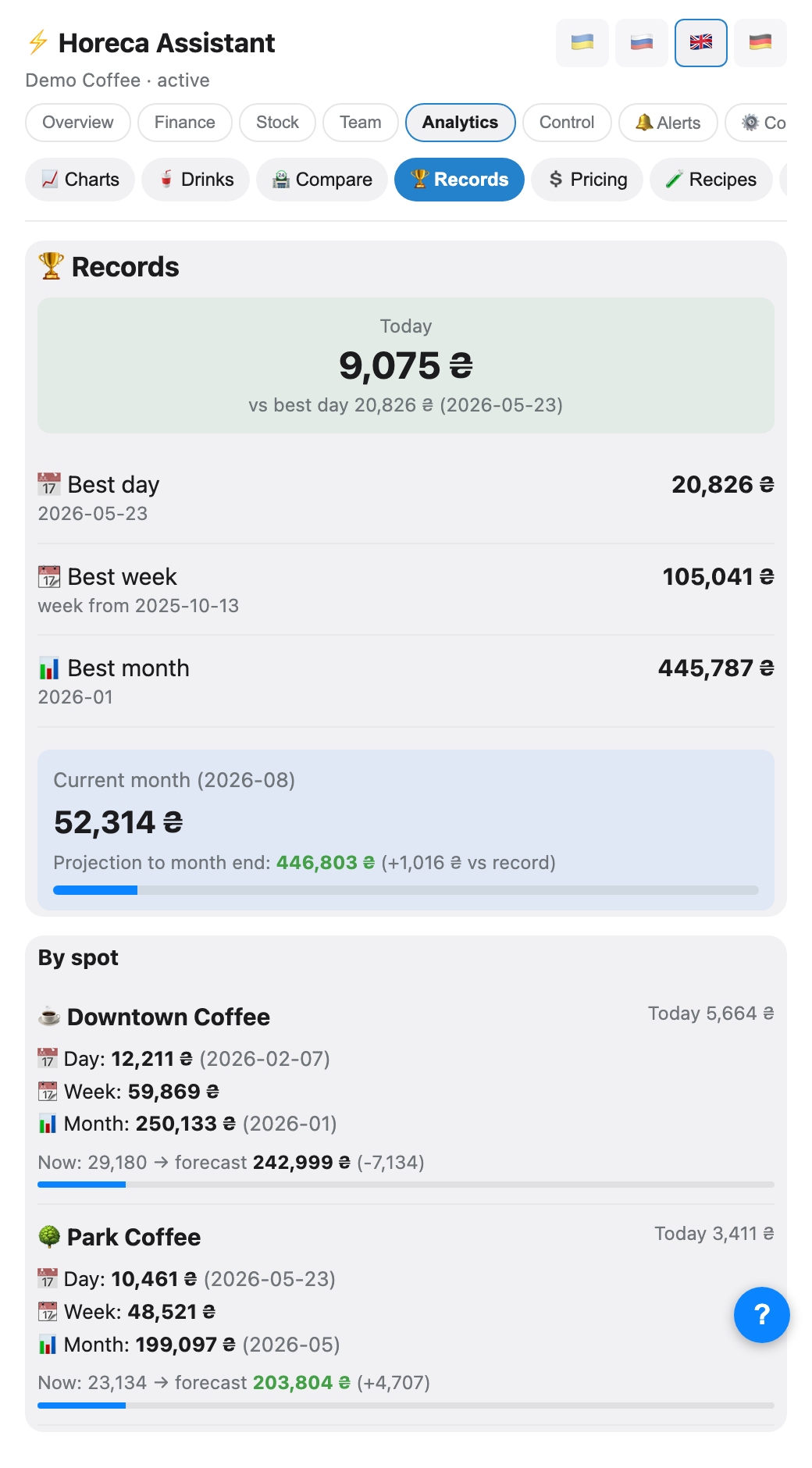The width and height of the screenshot is (812, 1468).
Task: Choose the German flag language option
Action: pos(760,43)
